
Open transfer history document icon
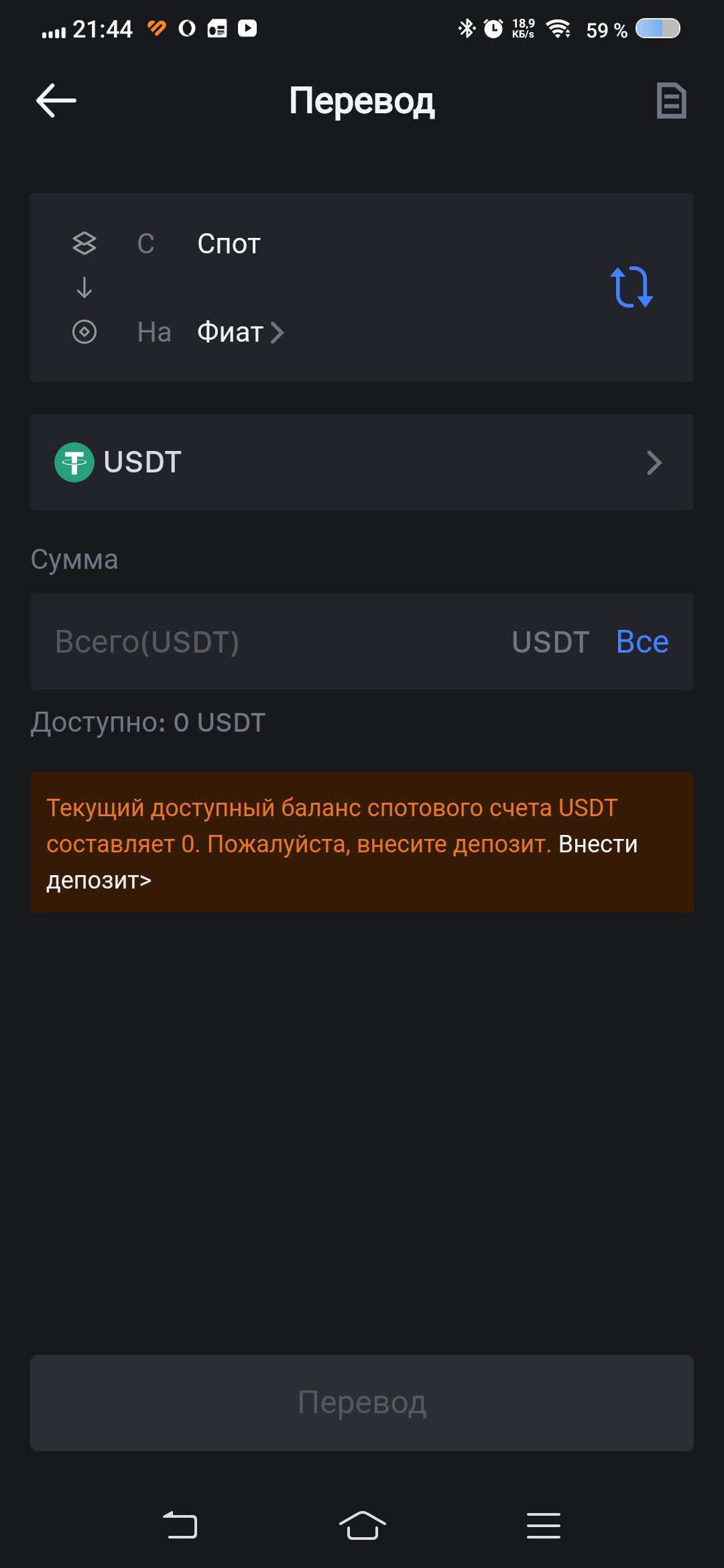[x=671, y=101]
